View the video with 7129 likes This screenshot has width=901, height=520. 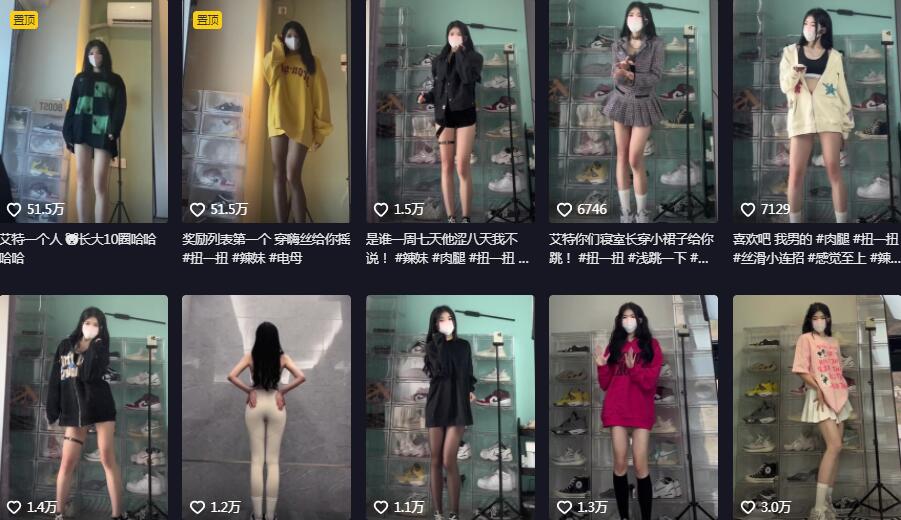pyautogui.click(x=816, y=110)
